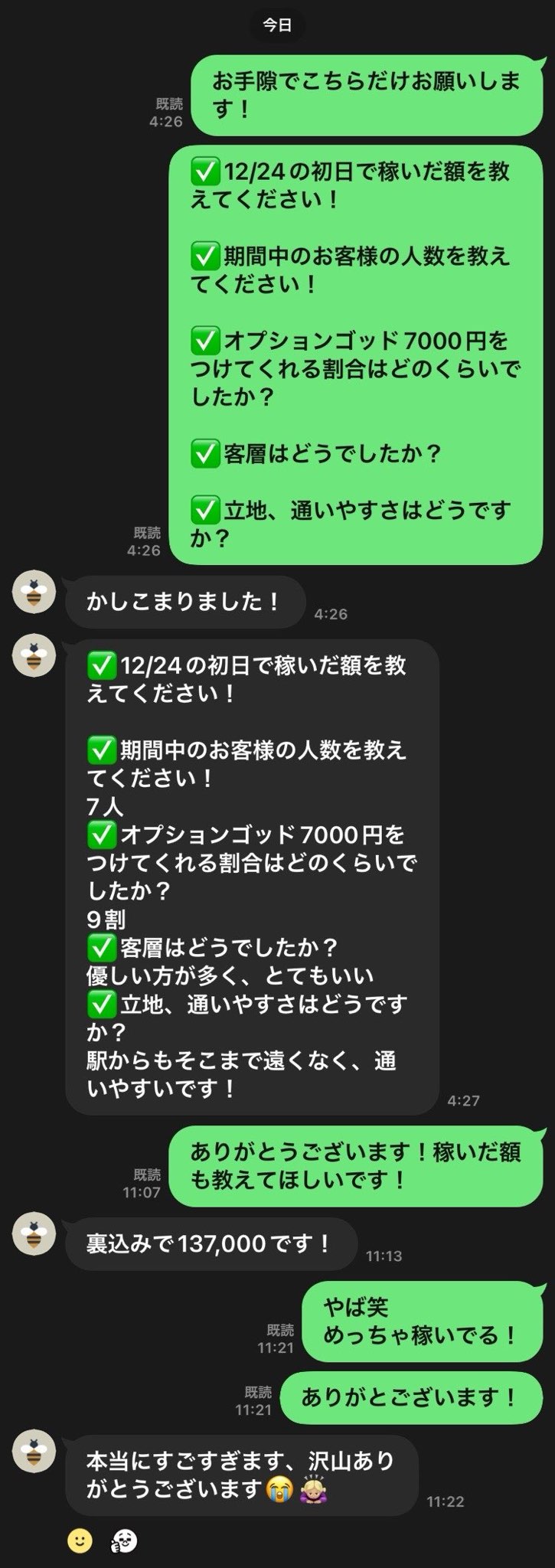Tap the thinking-face reaction under the last message
555x1568 pixels.
point(124,1540)
